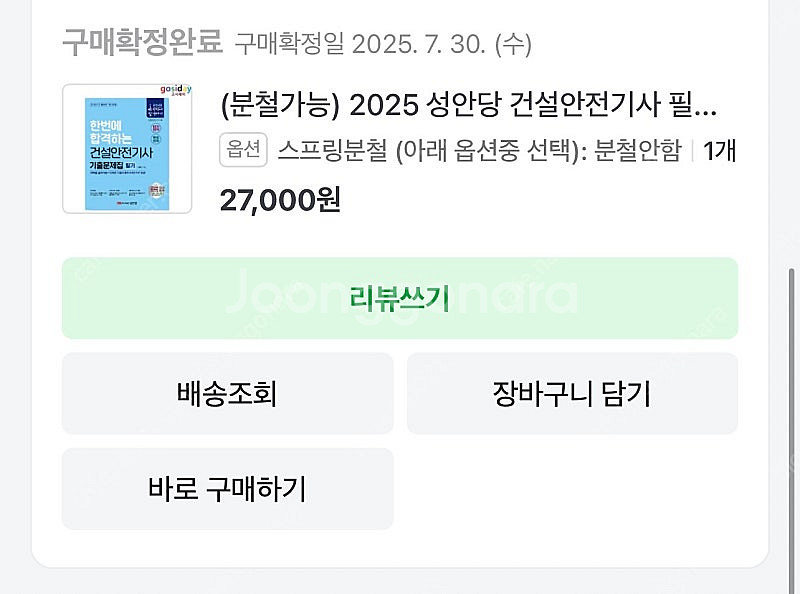
Task: Tap the 리뷰쓰기 review button
Action: [399, 298]
